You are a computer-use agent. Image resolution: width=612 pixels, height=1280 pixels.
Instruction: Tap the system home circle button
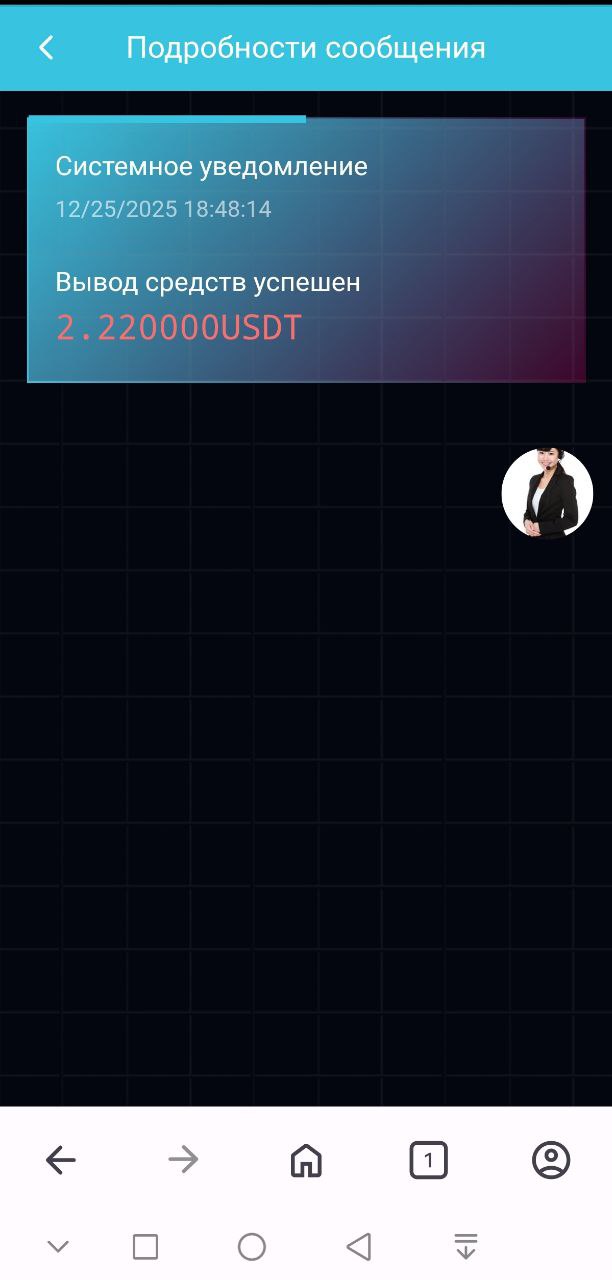pyautogui.click(x=252, y=1247)
